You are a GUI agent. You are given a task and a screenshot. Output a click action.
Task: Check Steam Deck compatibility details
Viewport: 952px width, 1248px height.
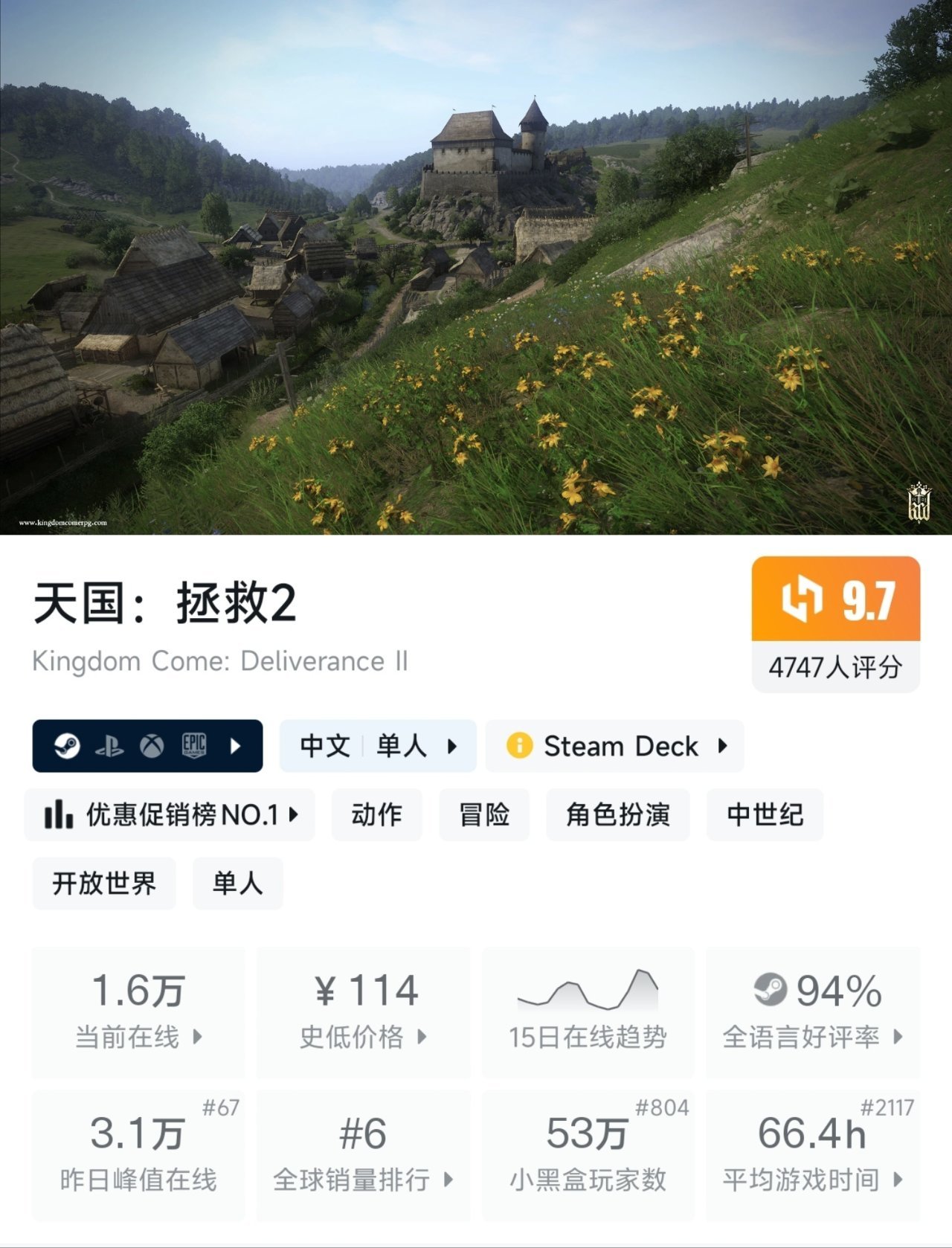tap(614, 746)
